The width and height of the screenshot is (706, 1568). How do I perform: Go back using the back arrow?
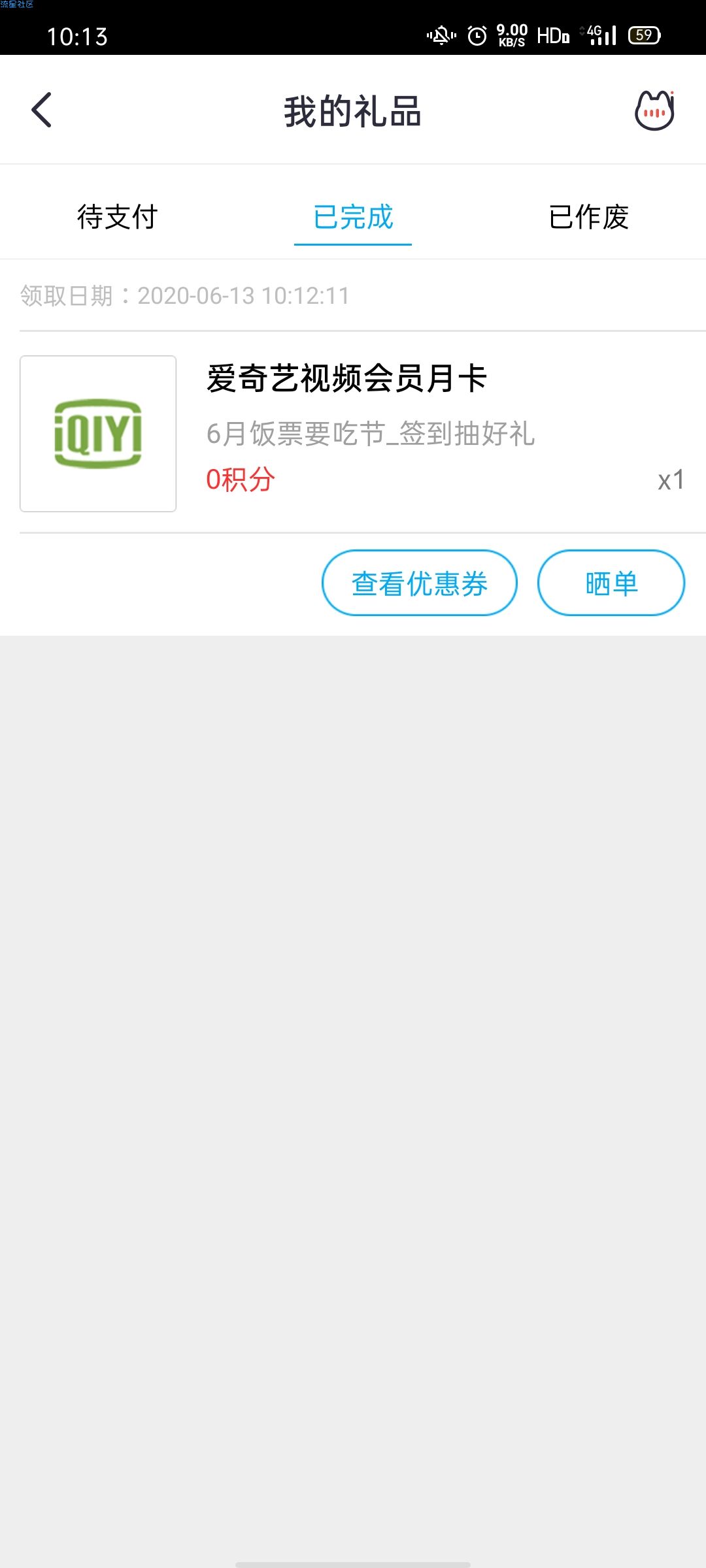tap(41, 110)
